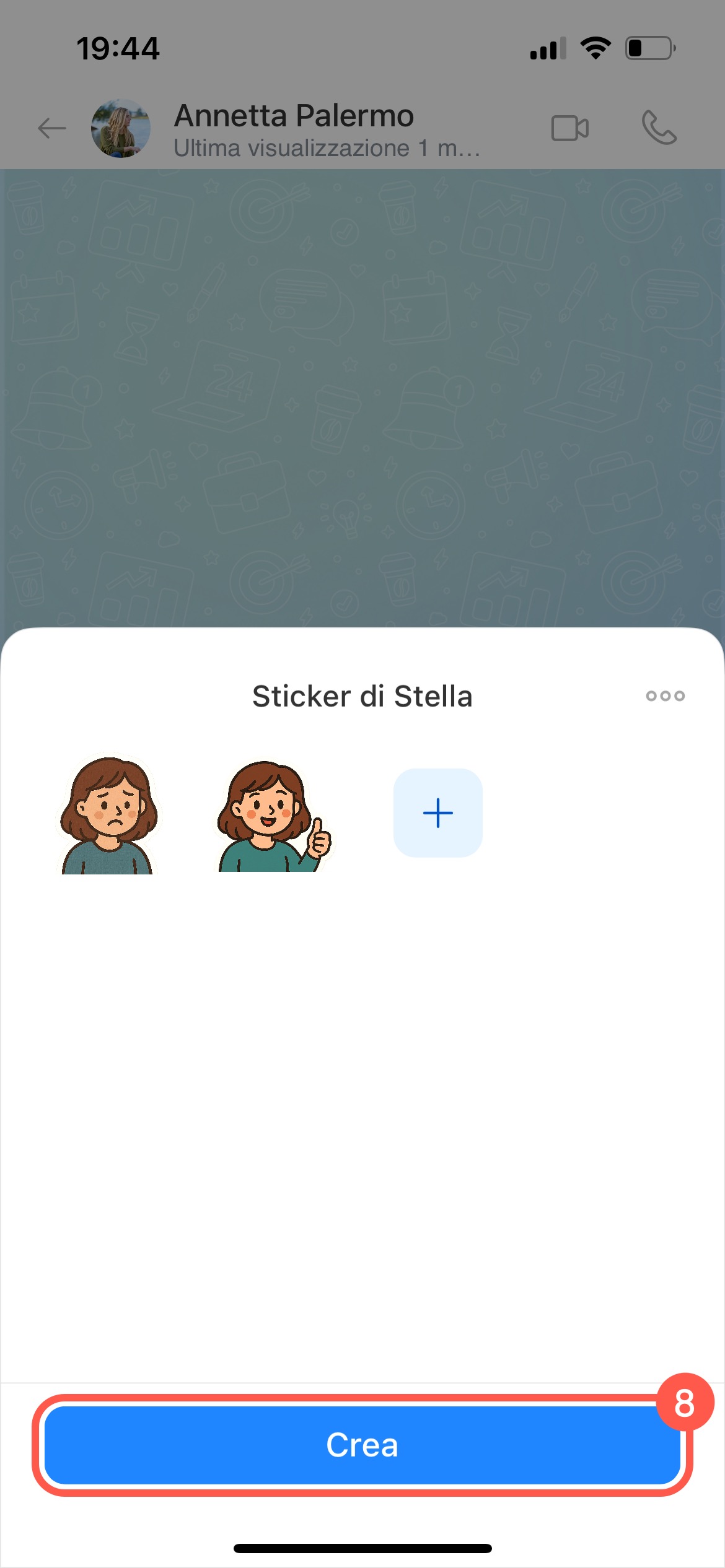This screenshot has height=1568, width=725.
Task: Open the three-dot menu beside Sticker di Stella
Action: 665,696
